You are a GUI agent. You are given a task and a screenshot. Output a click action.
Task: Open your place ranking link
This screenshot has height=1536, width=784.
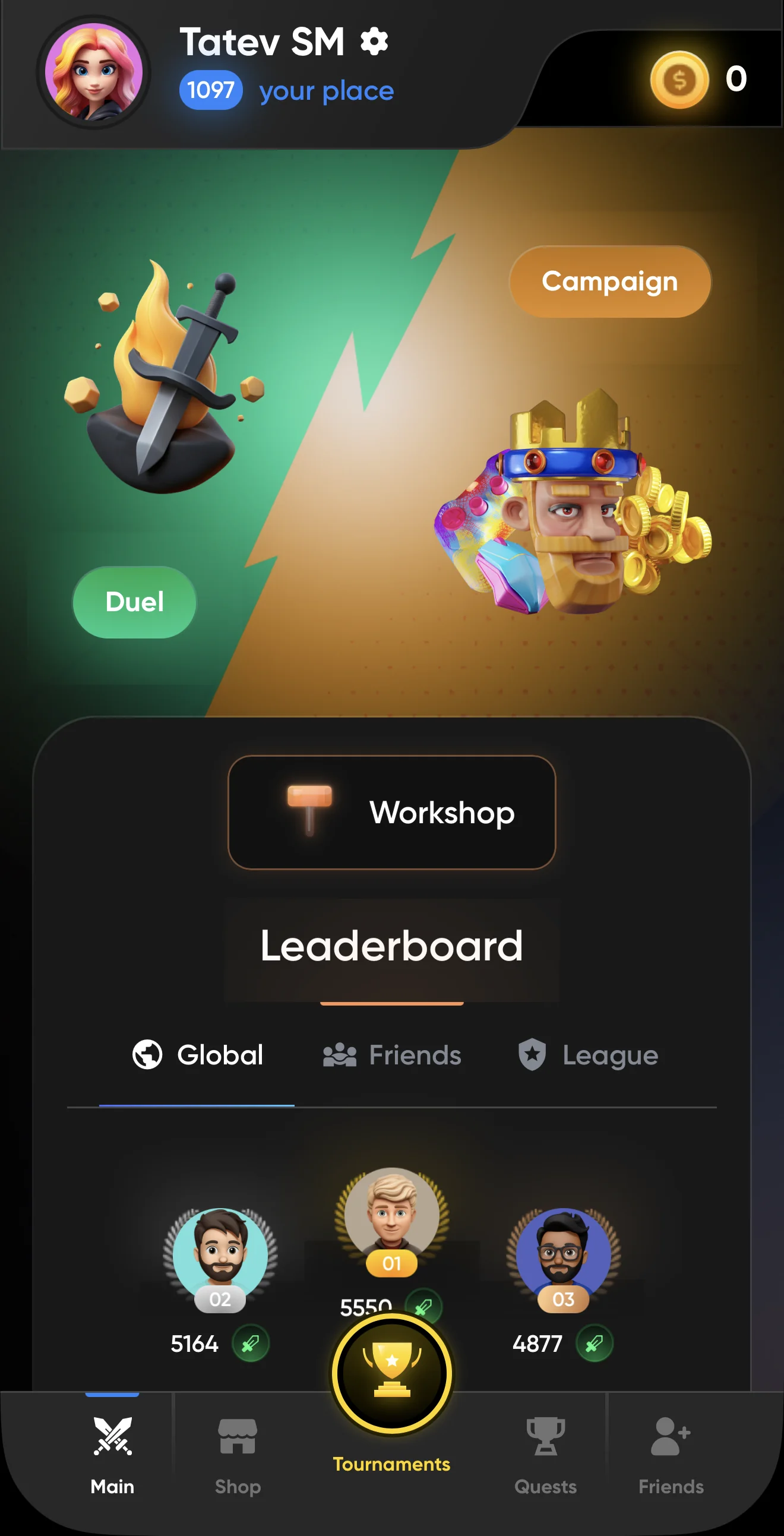[x=327, y=91]
